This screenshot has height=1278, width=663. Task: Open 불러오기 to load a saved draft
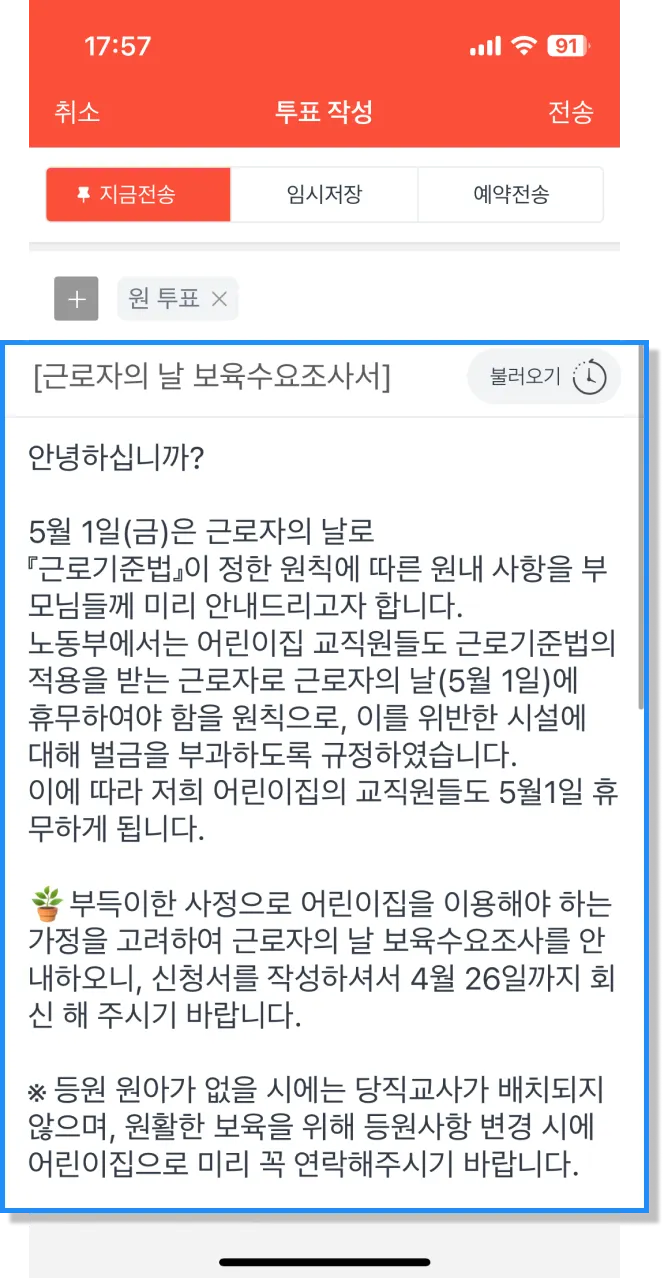(x=545, y=378)
